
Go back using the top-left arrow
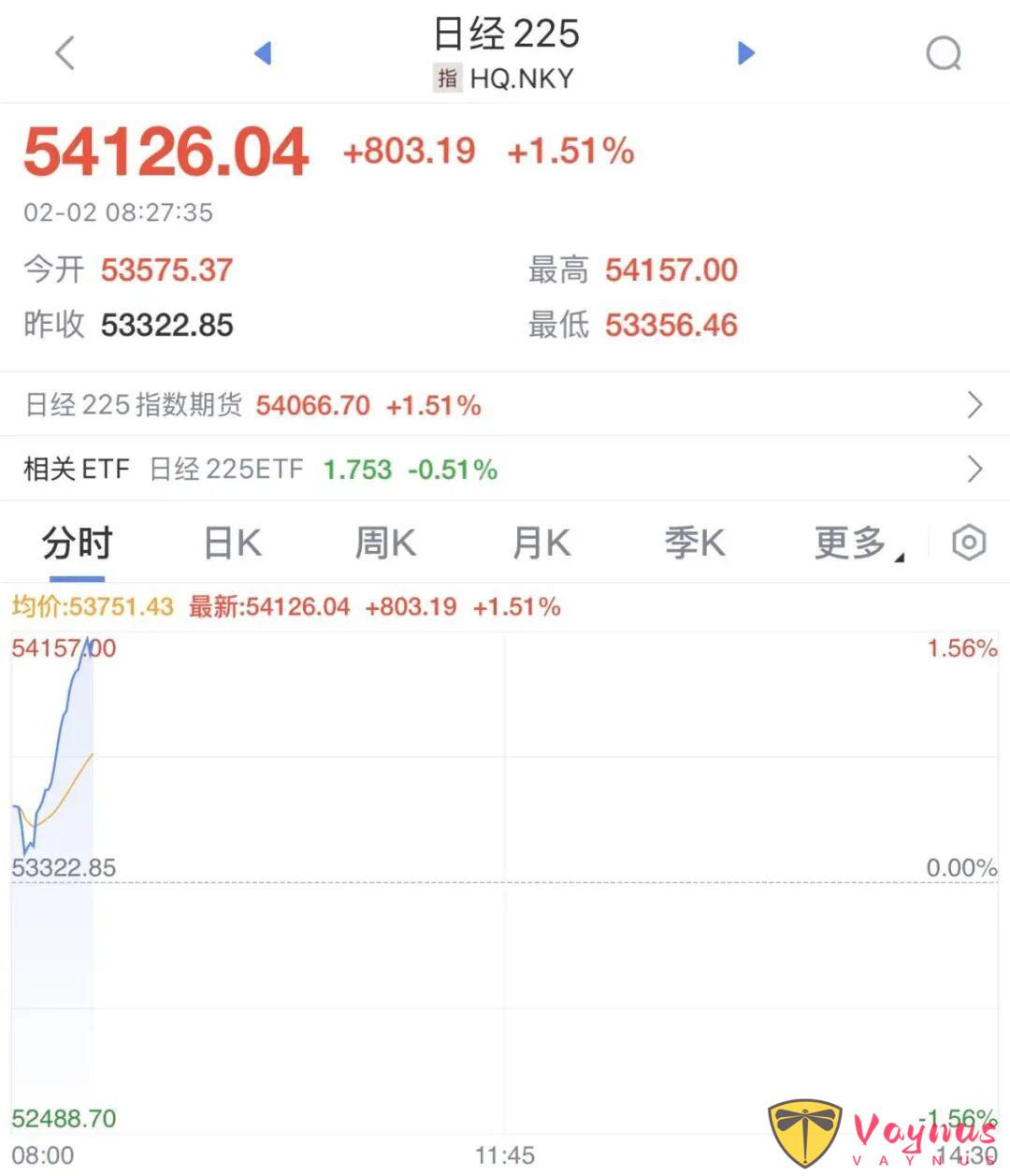(65, 53)
